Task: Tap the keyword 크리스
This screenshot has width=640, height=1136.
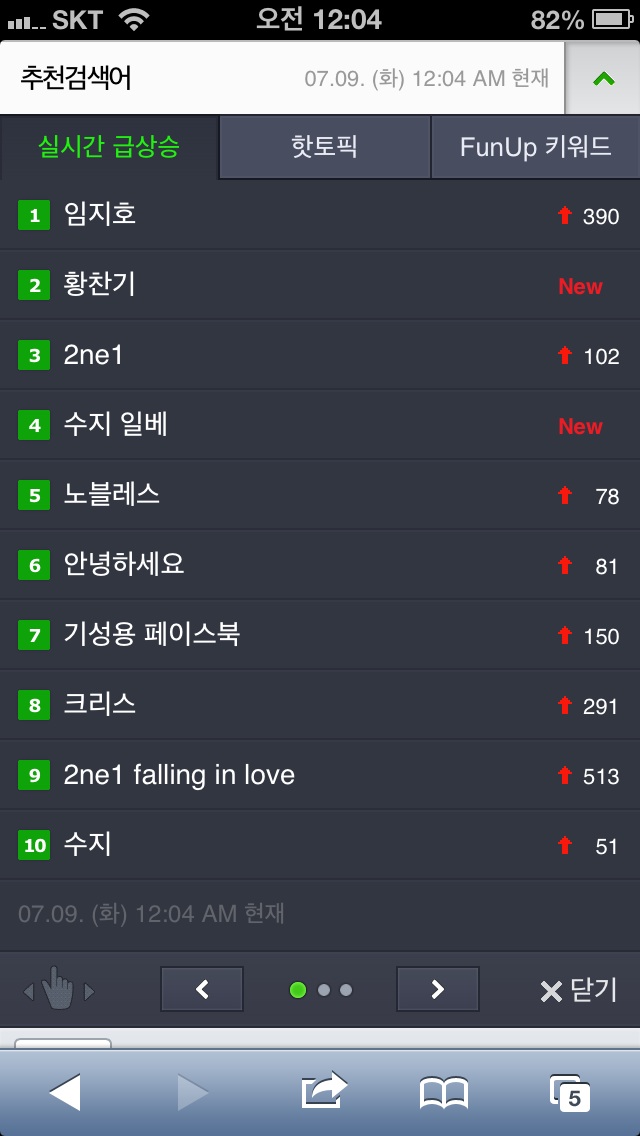Action: pos(100,705)
